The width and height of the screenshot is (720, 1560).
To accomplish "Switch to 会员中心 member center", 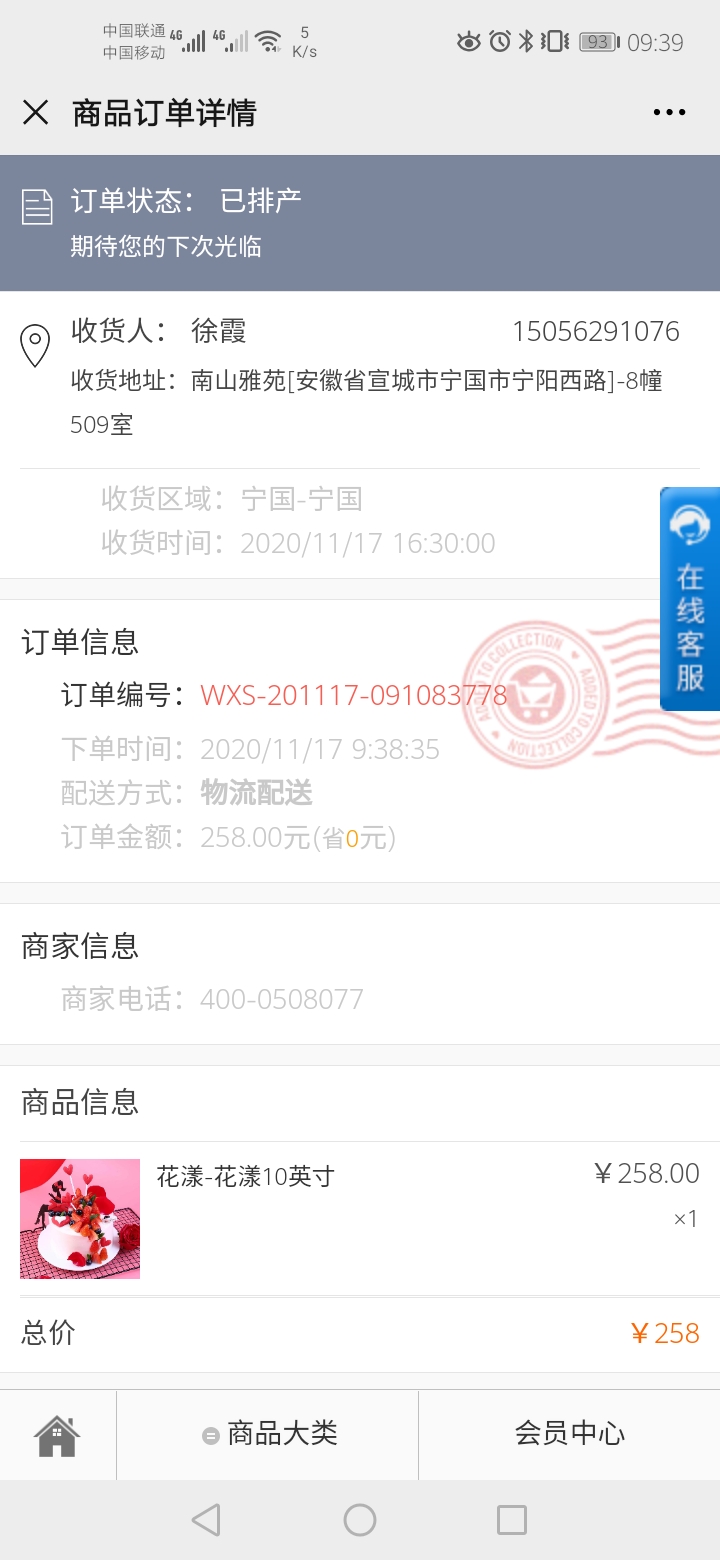I will (570, 1435).
